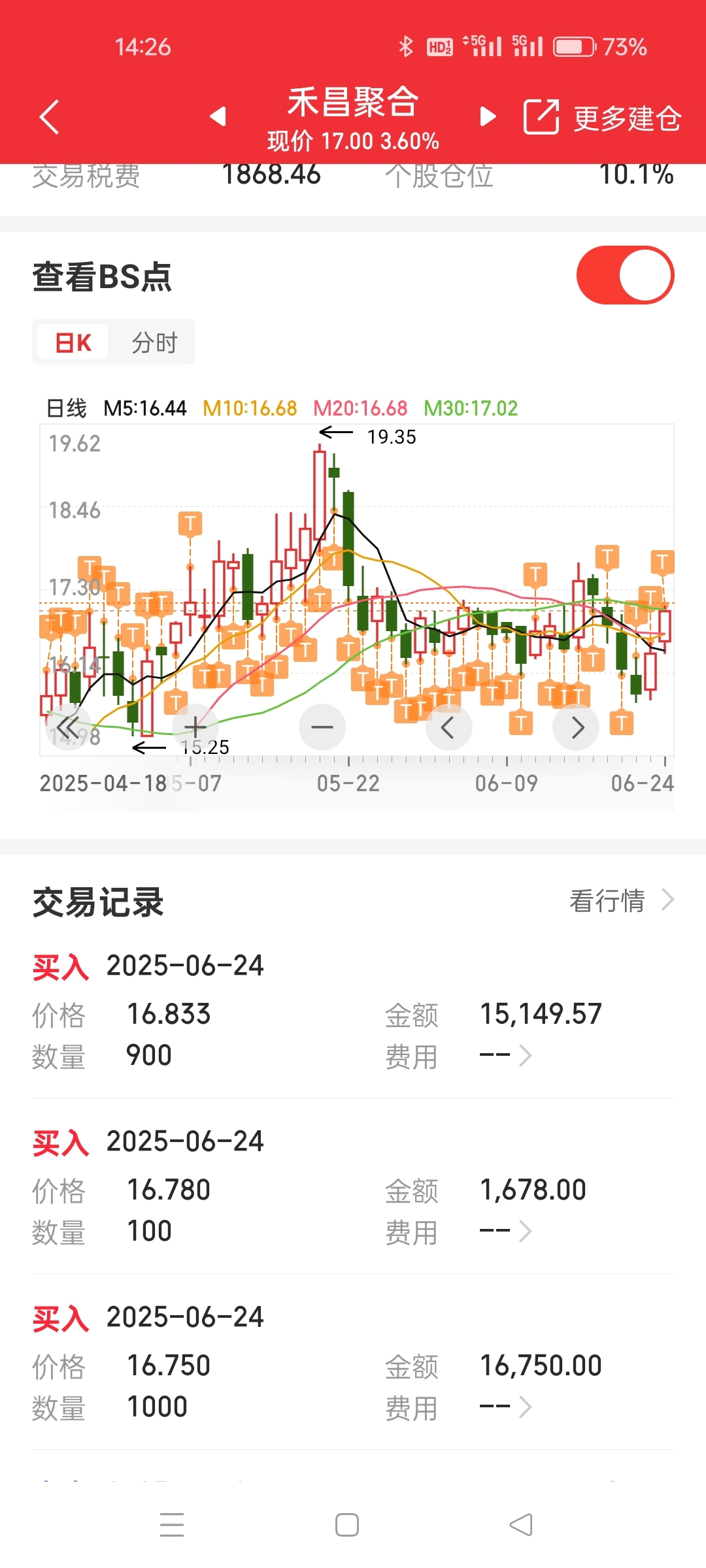Switch to the previous stock with left triangle
Image resolution: width=706 pixels, height=1568 pixels.
pyautogui.click(x=218, y=116)
